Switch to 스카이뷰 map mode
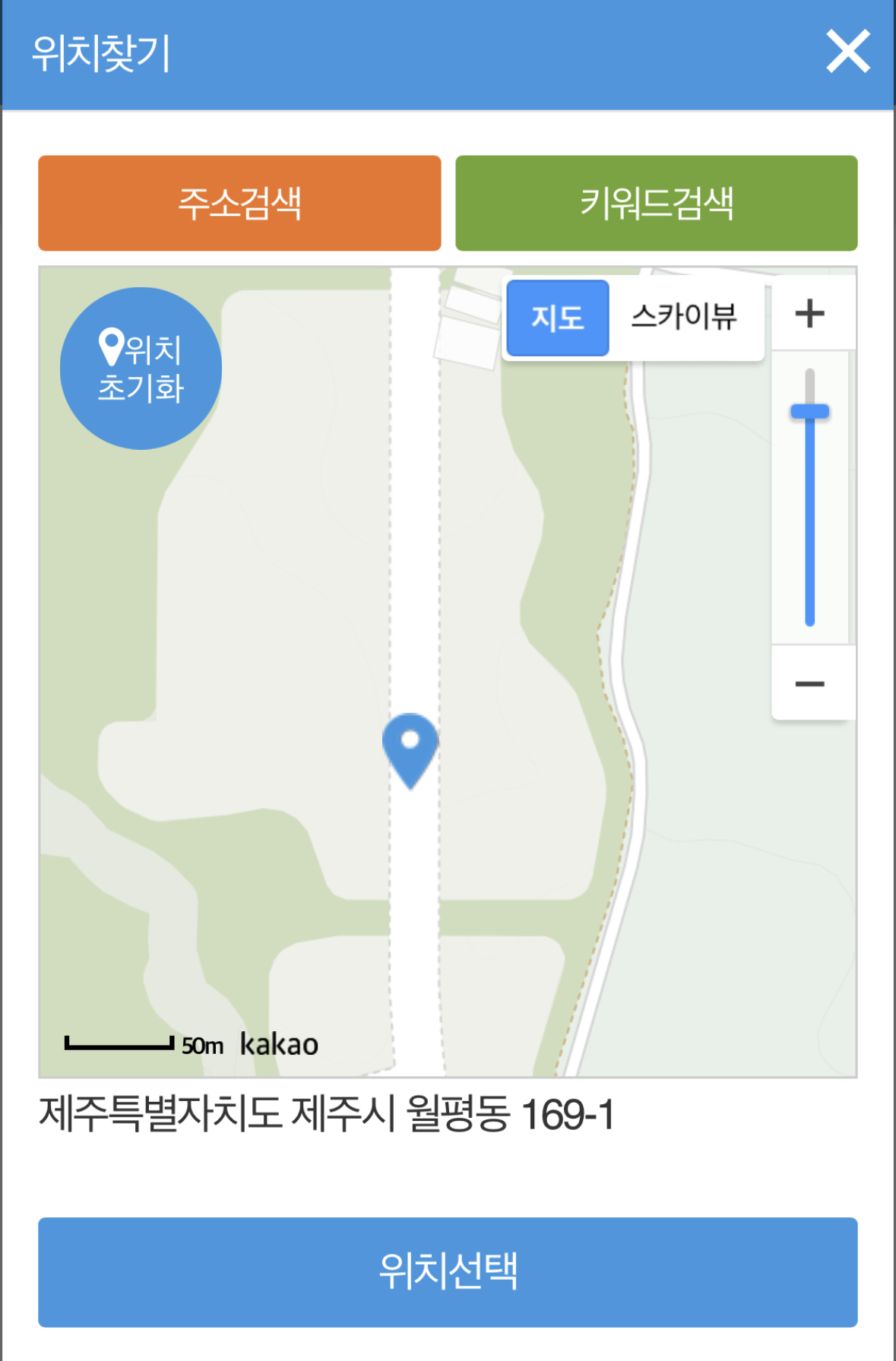Viewport: 896px width, 1361px height. point(685,318)
